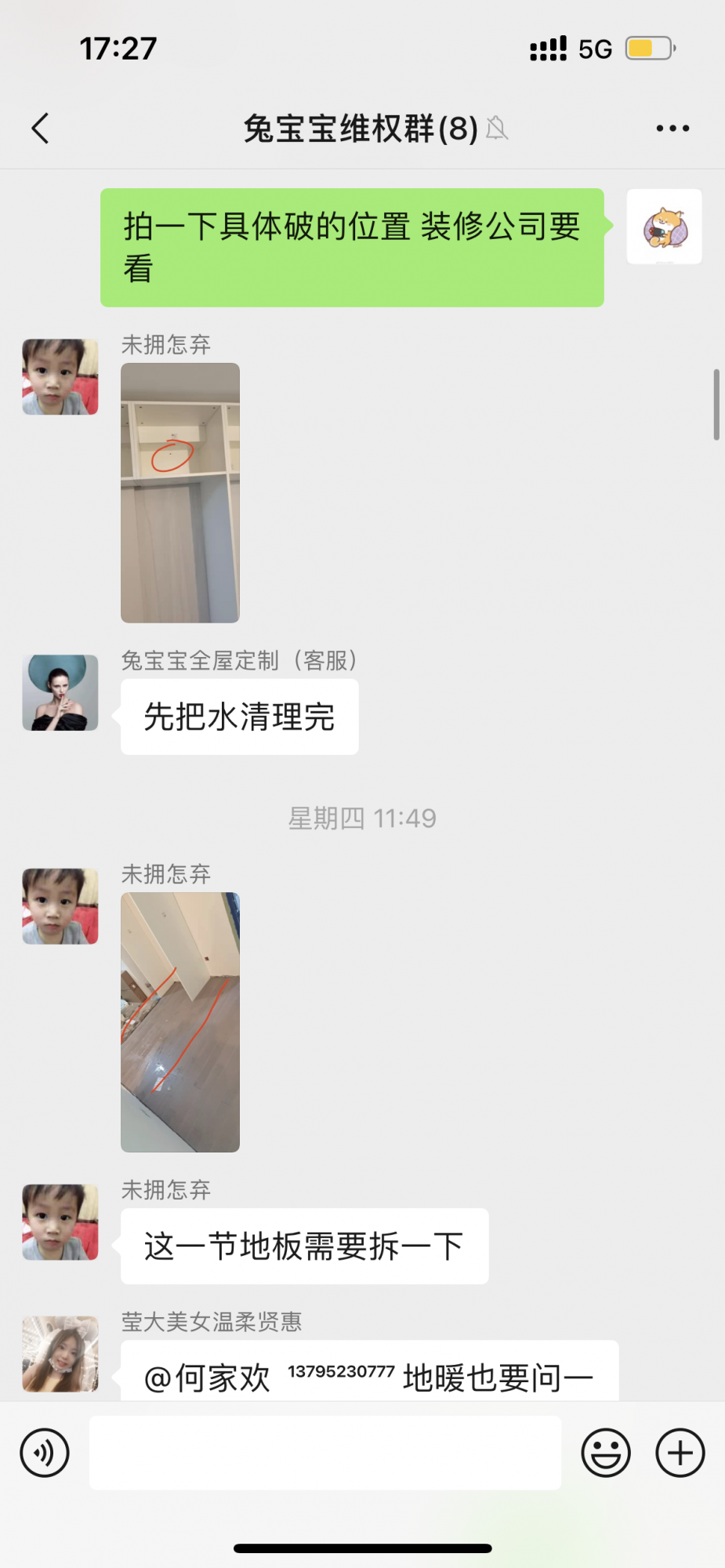Tap the phone number 13795230777
Image resolution: width=725 pixels, height=1568 pixels.
point(341,1372)
